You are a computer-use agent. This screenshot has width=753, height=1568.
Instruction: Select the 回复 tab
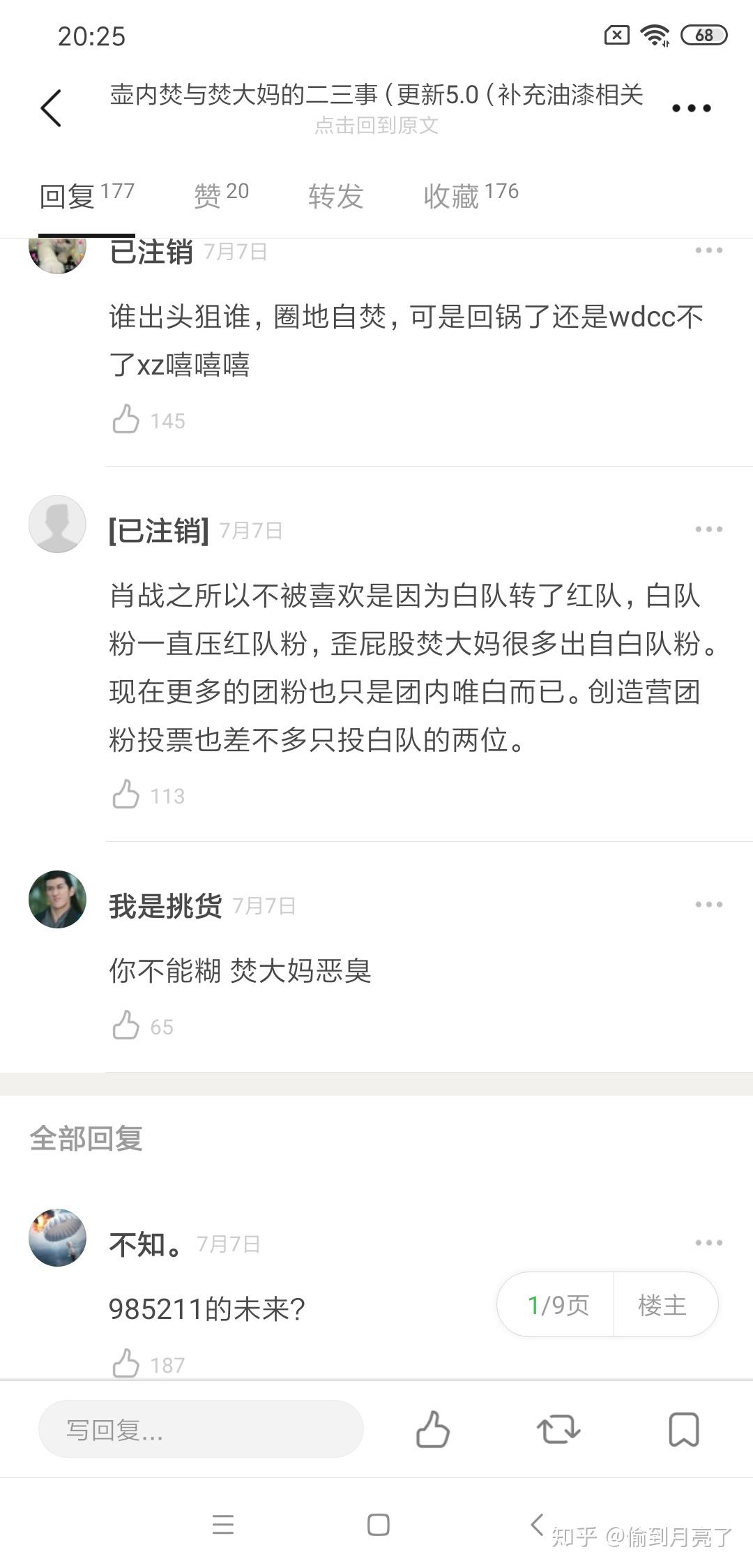(x=86, y=195)
